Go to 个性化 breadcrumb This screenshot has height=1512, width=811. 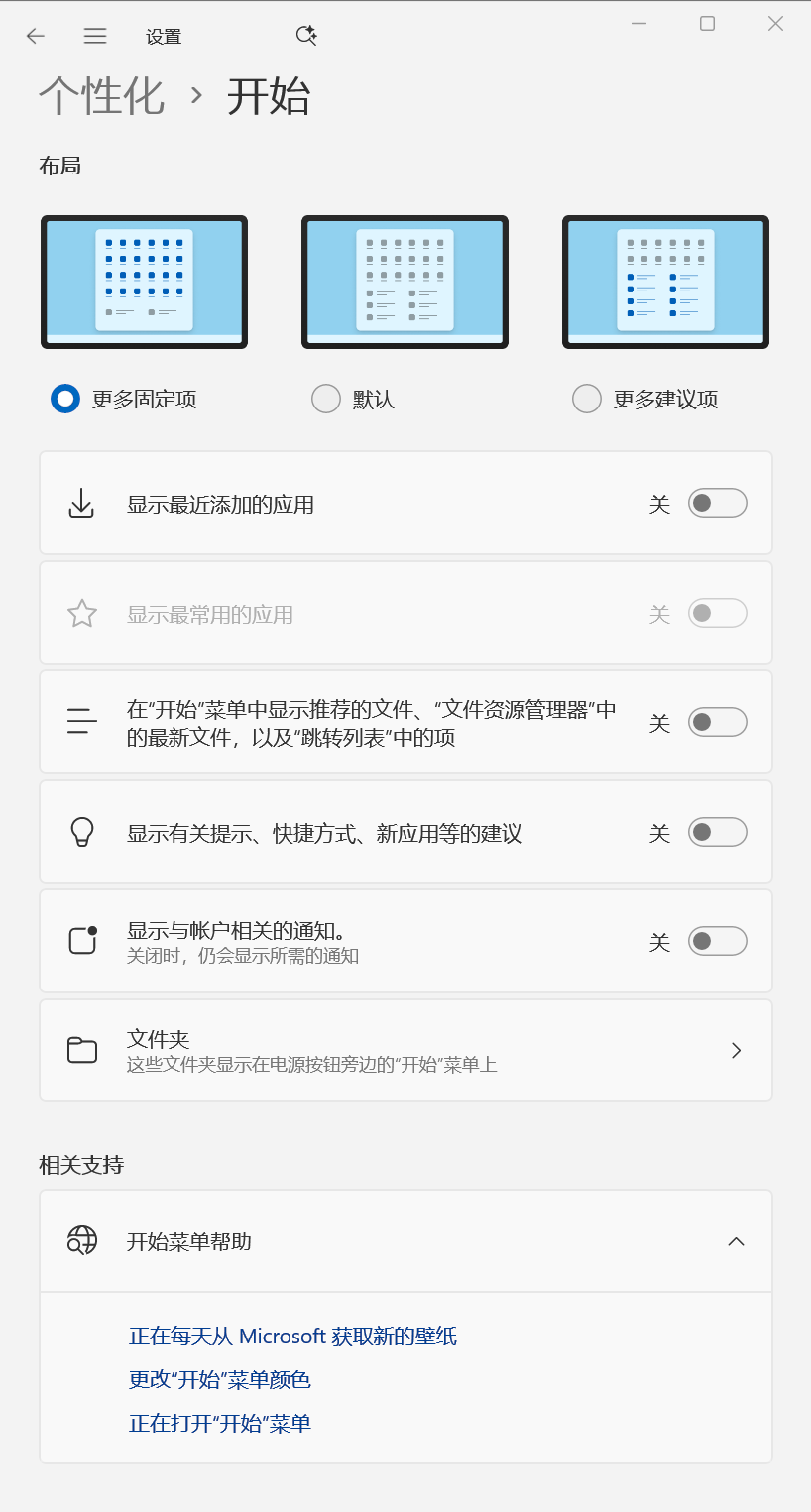click(x=101, y=96)
